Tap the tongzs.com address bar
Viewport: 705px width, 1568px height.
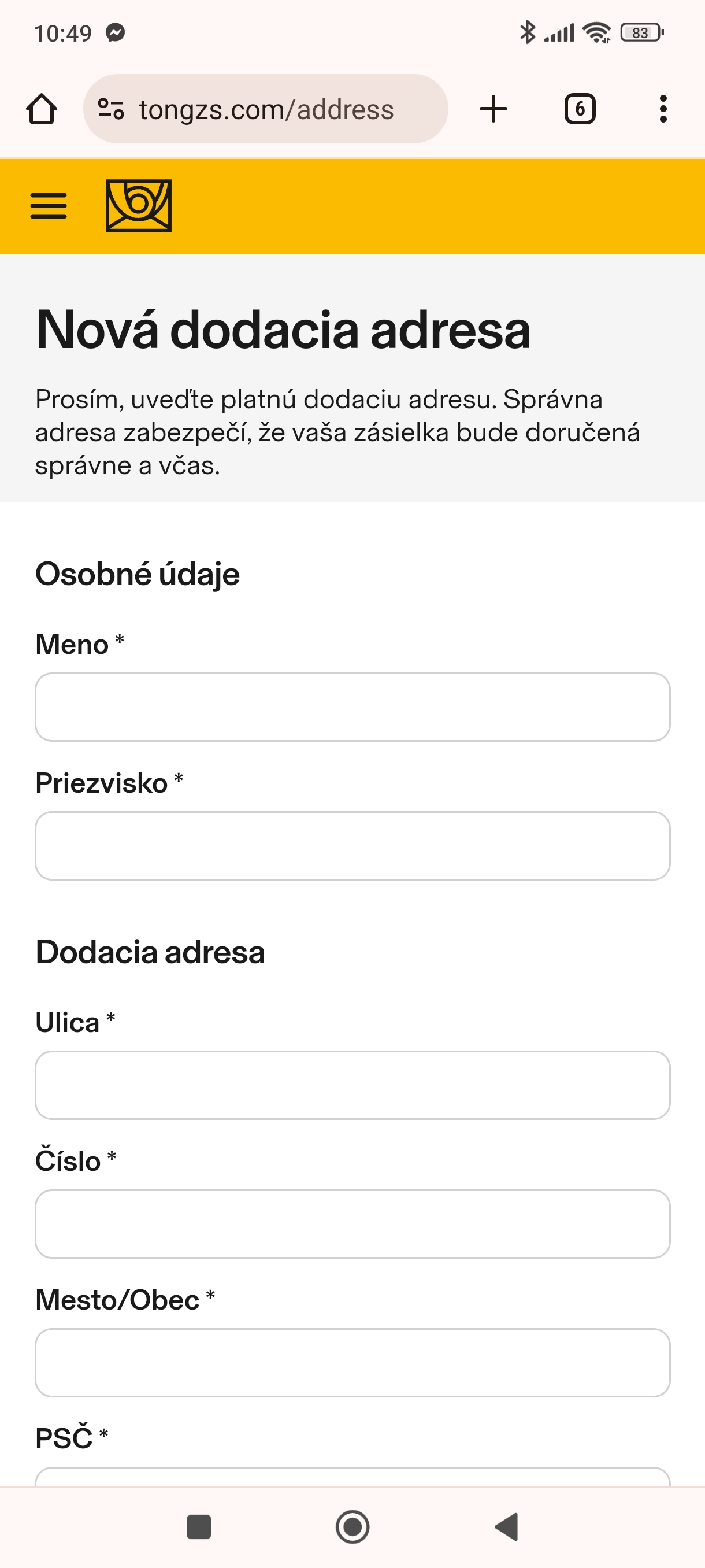(266, 110)
